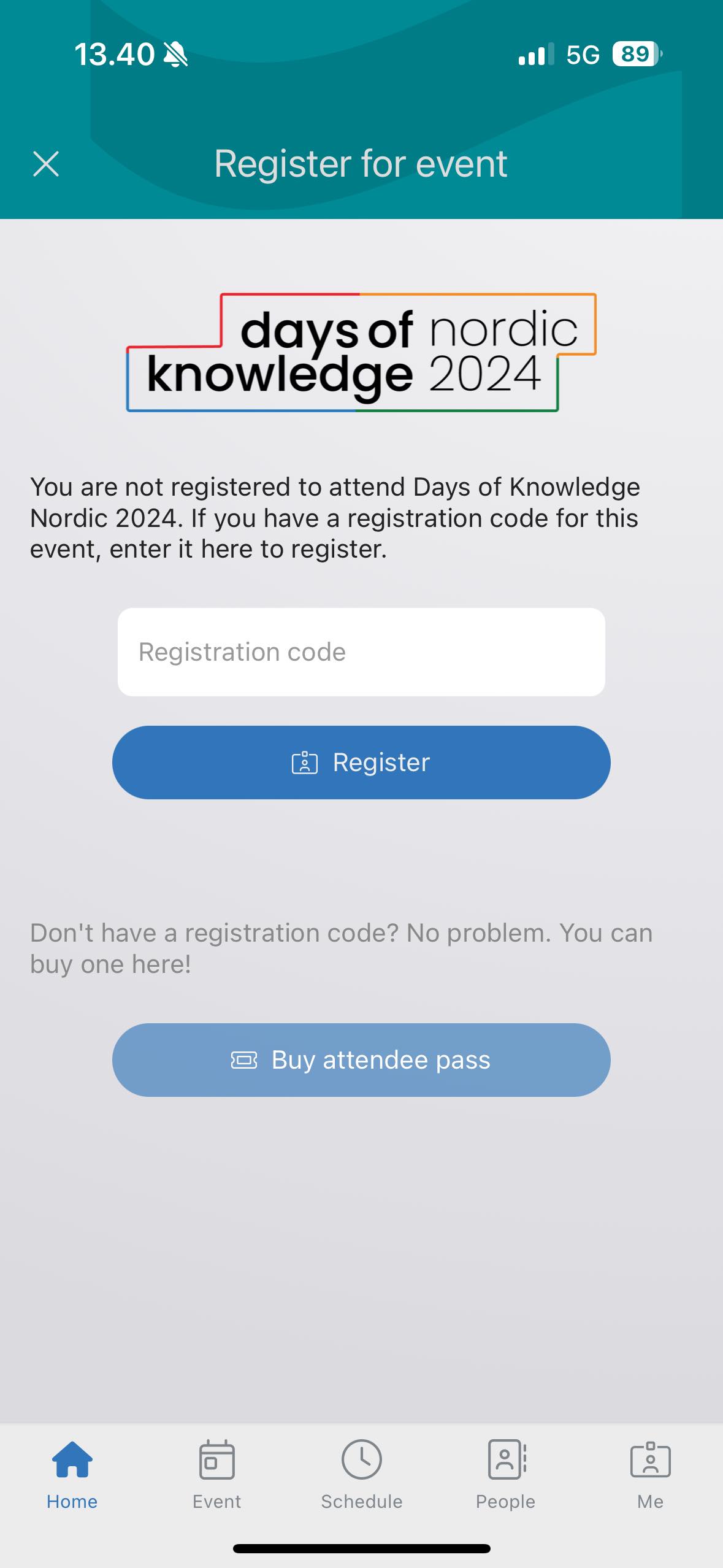Focus the Registration code field
The image size is (723, 1568).
361,651
